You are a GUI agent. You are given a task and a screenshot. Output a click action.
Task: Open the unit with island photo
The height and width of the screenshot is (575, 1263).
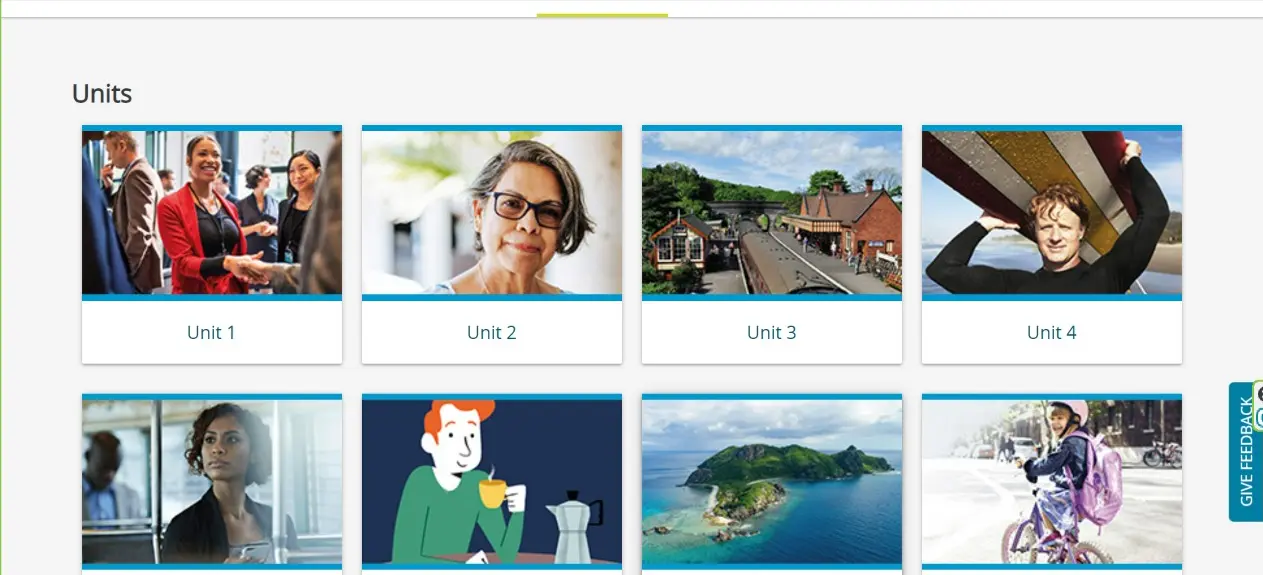[771, 482]
